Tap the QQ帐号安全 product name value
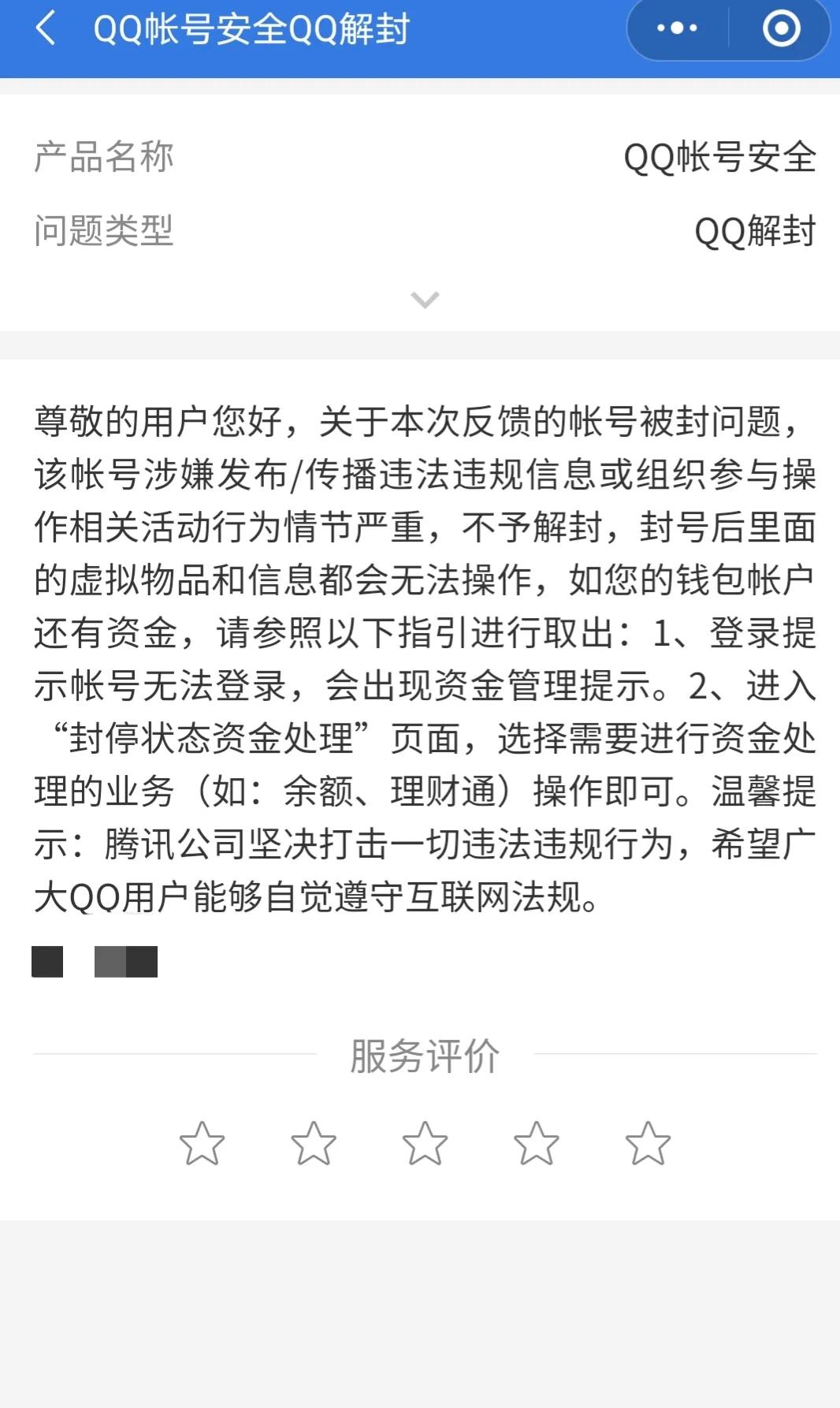Image resolution: width=840 pixels, height=1408 pixels. coord(719,158)
